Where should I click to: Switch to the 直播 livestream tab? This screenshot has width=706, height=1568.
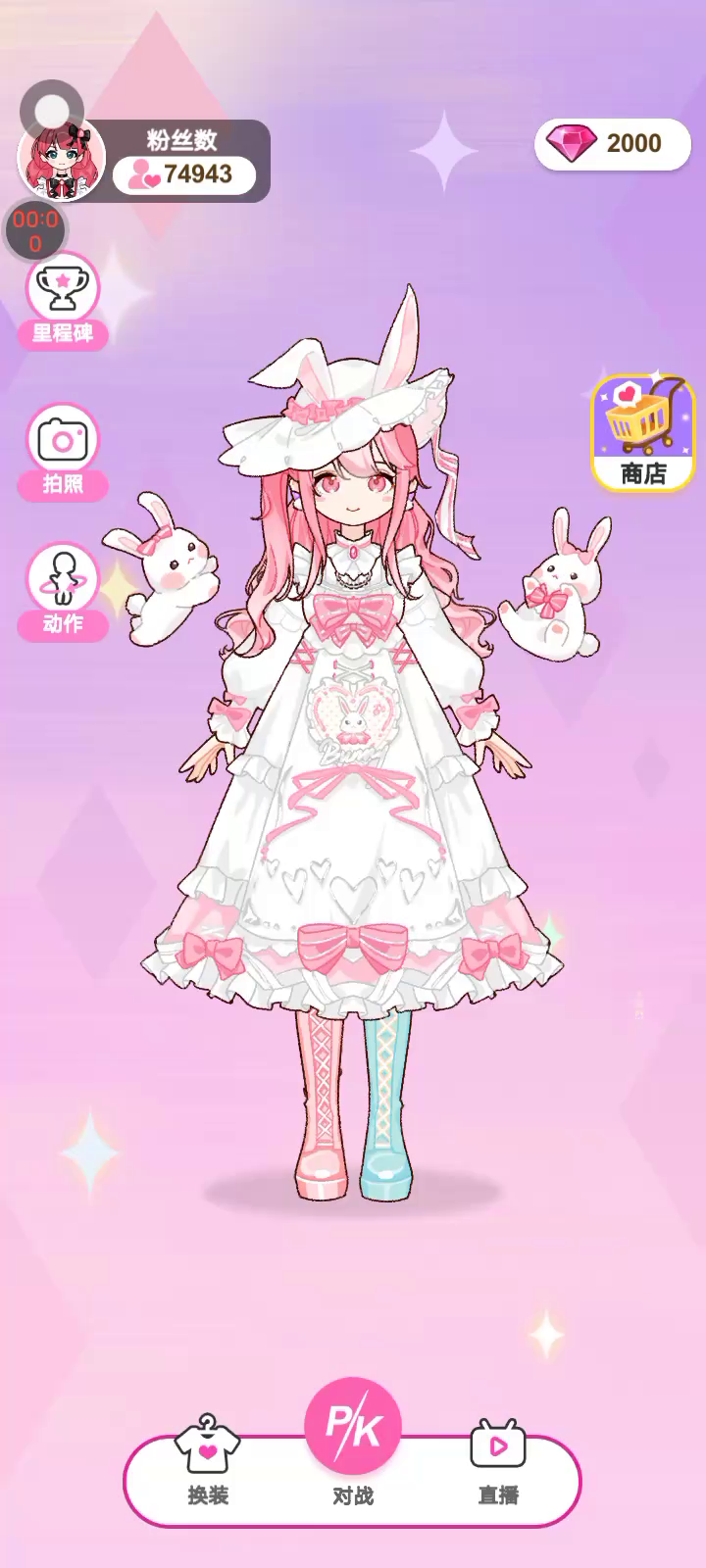(x=498, y=1460)
